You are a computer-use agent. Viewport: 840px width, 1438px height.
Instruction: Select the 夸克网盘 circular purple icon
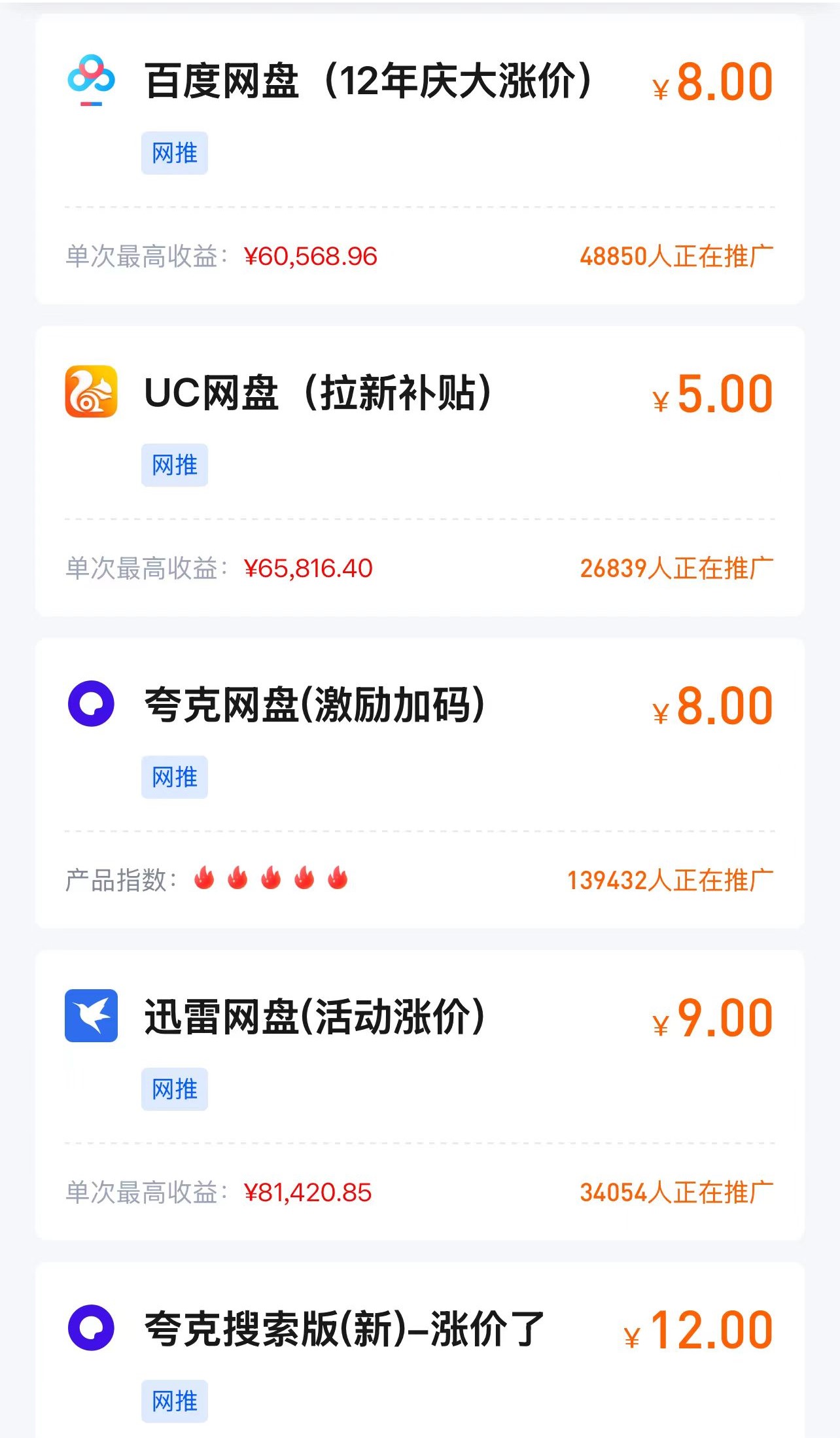click(x=92, y=703)
